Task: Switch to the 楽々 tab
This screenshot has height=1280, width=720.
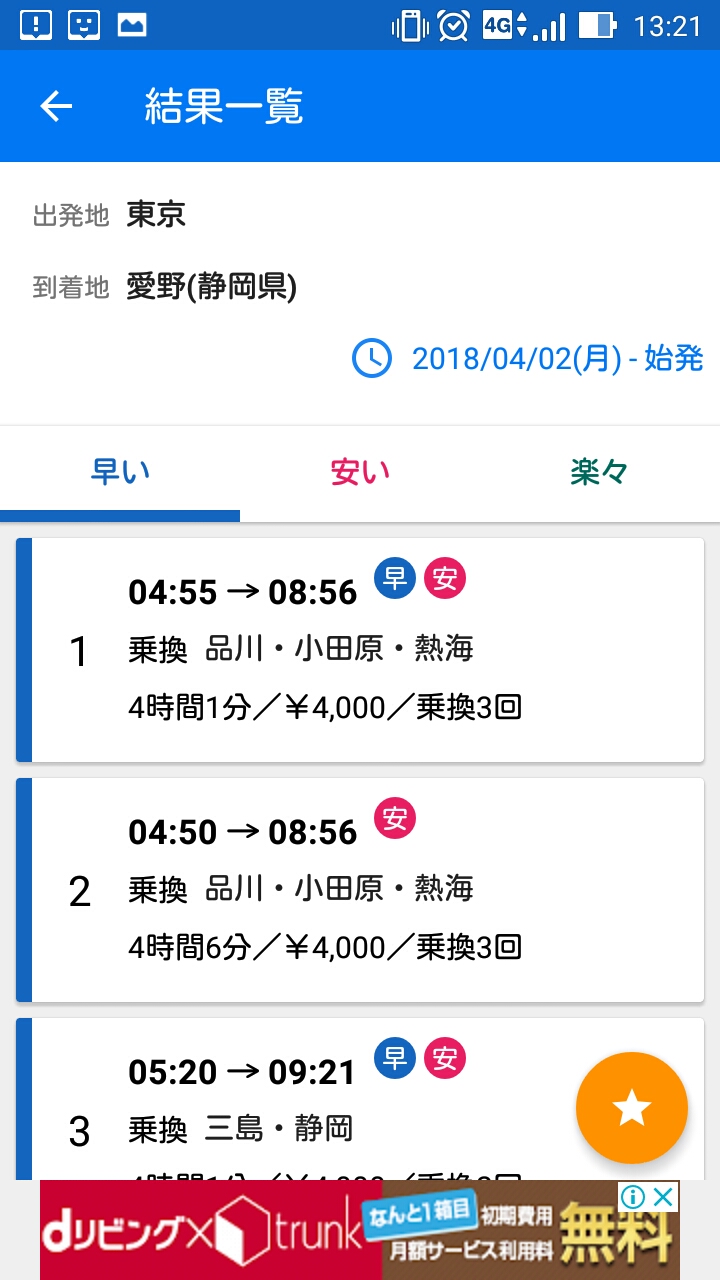Action: [x=599, y=472]
